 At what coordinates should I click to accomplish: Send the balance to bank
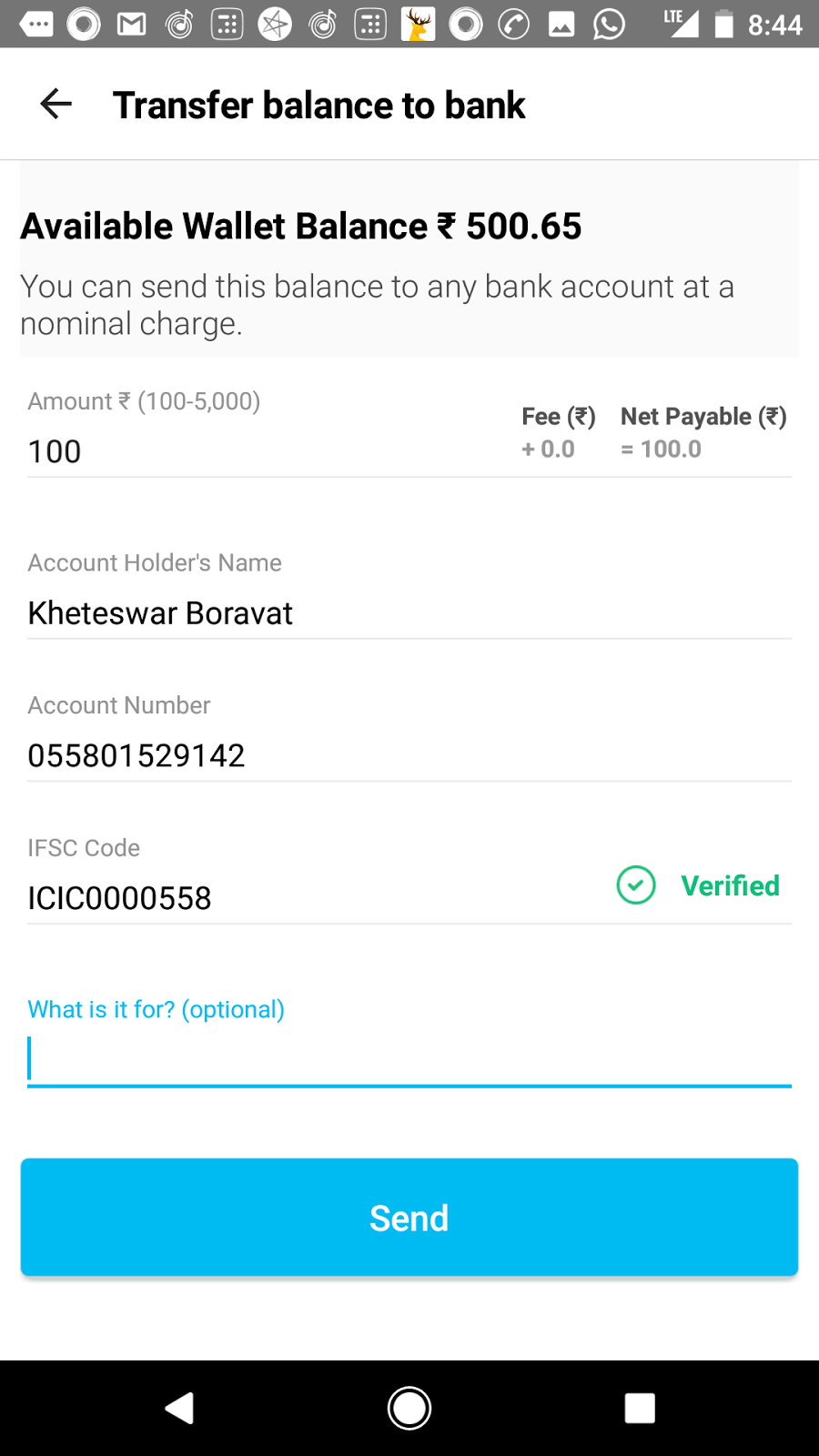(409, 1218)
